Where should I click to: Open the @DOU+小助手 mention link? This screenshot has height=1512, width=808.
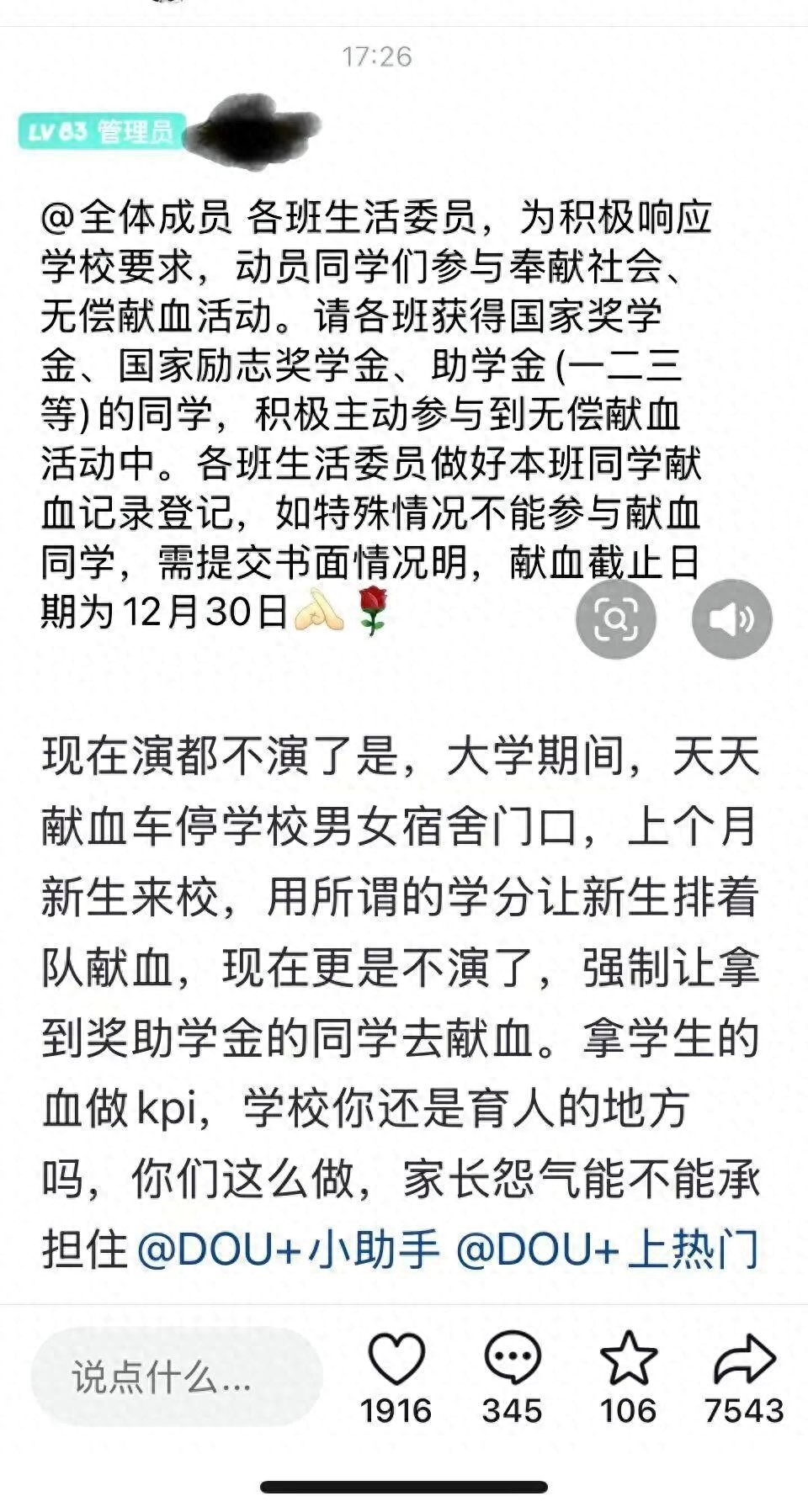pyautogui.click(x=288, y=1249)
